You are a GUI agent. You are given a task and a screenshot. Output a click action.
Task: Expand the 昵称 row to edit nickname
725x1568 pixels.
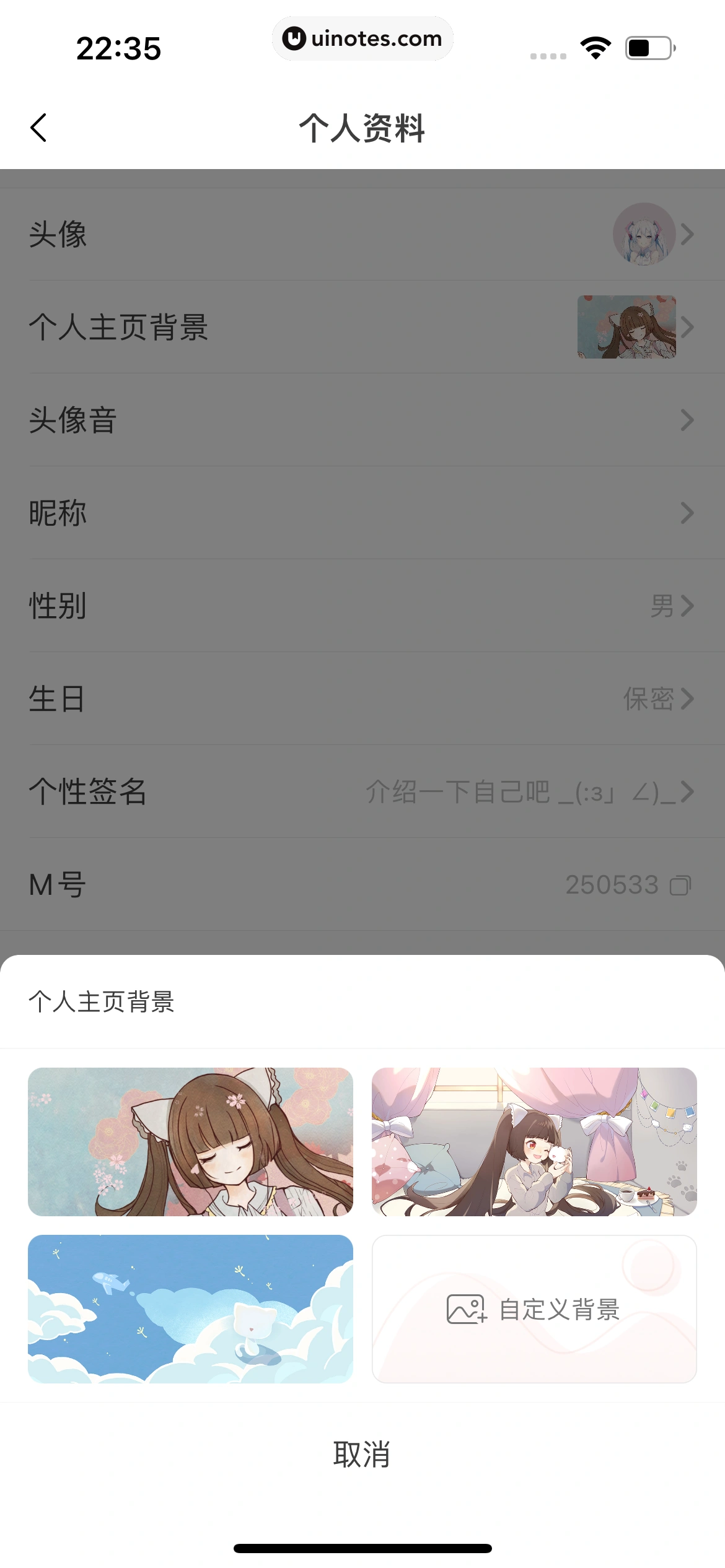362,513
